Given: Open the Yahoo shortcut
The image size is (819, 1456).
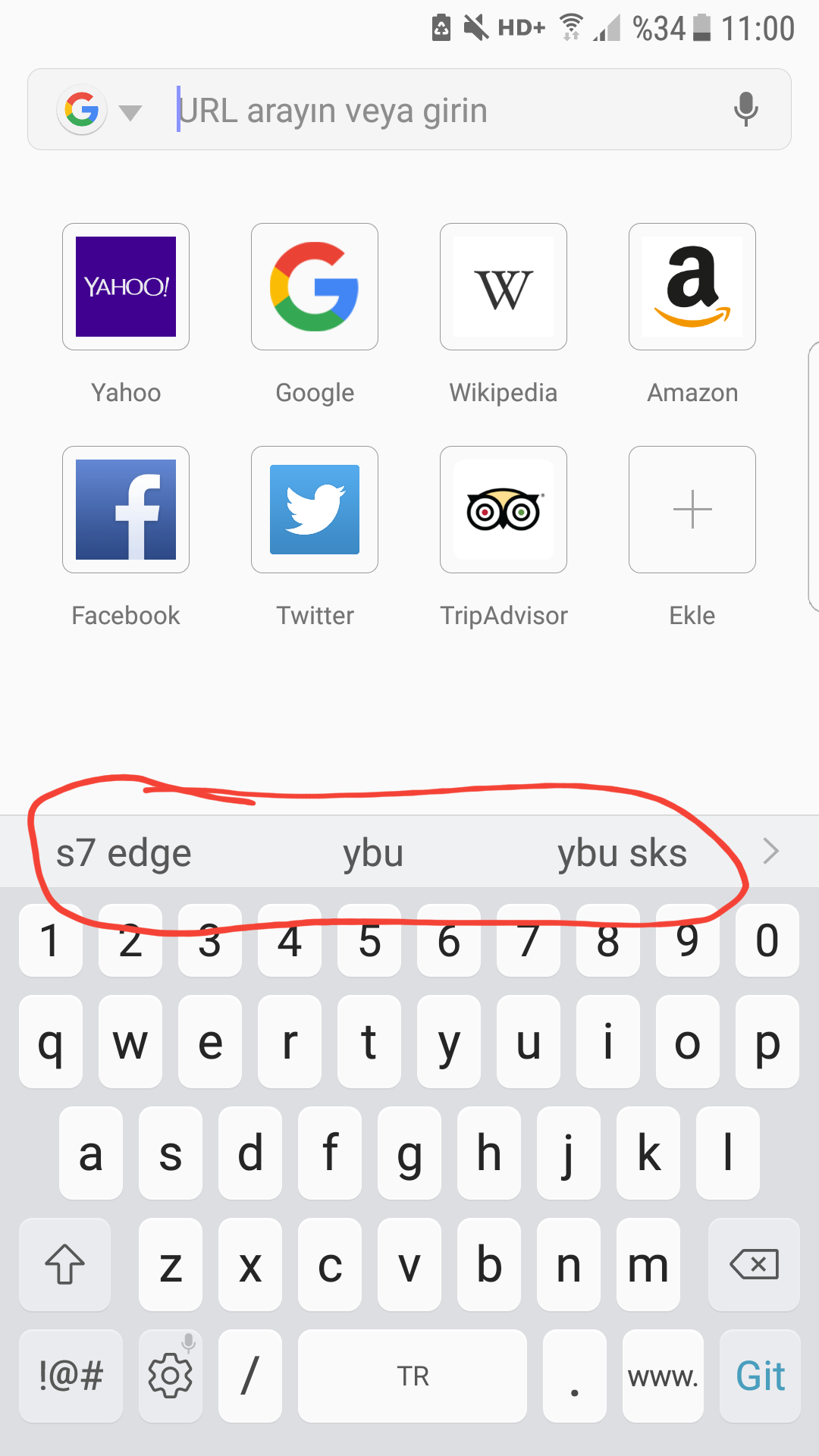Looking at the screenshot, I should pyautogui.click(x=126, y=287).
